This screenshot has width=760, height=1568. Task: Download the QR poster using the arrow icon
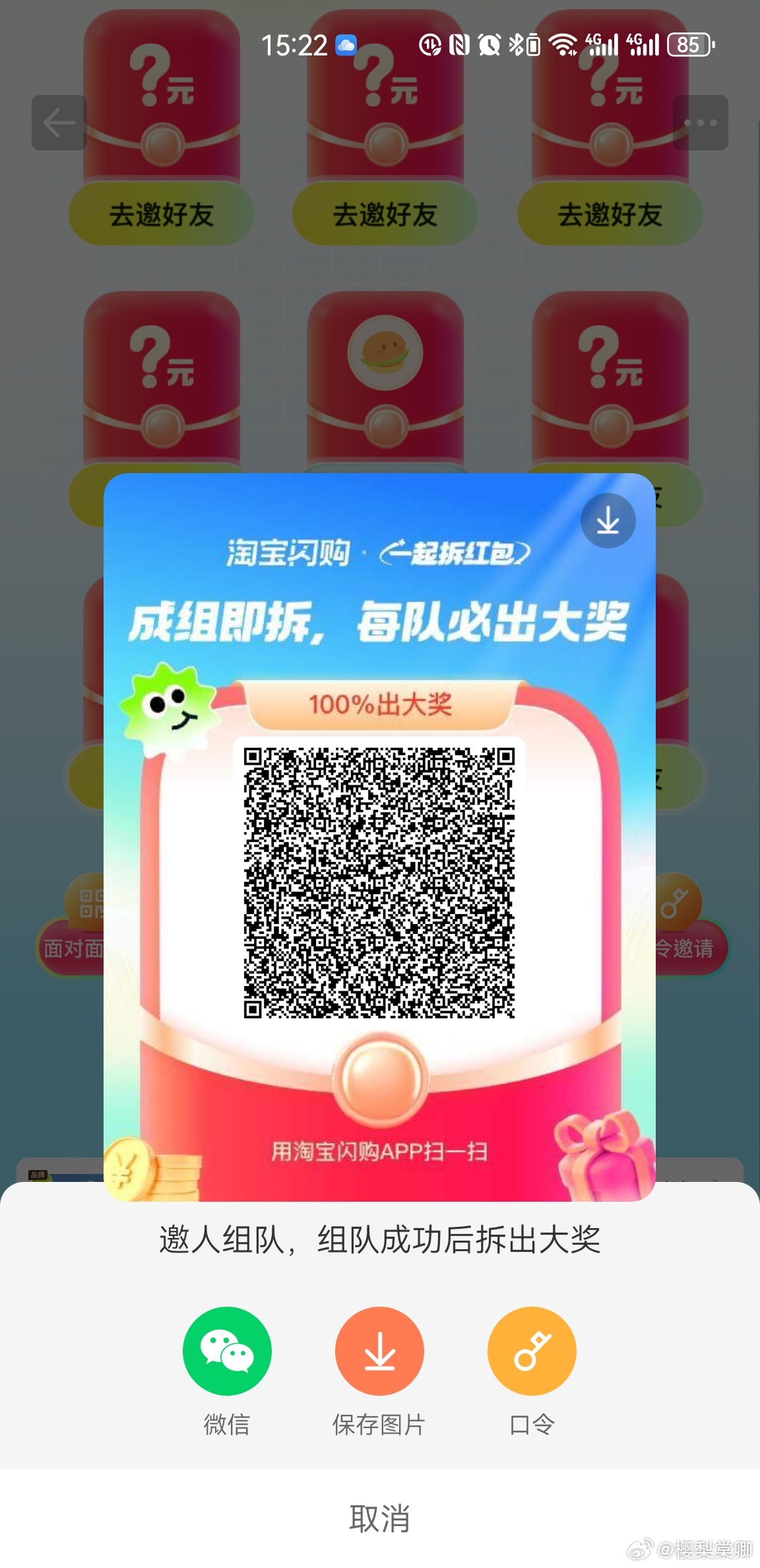(x=608, y=521)
